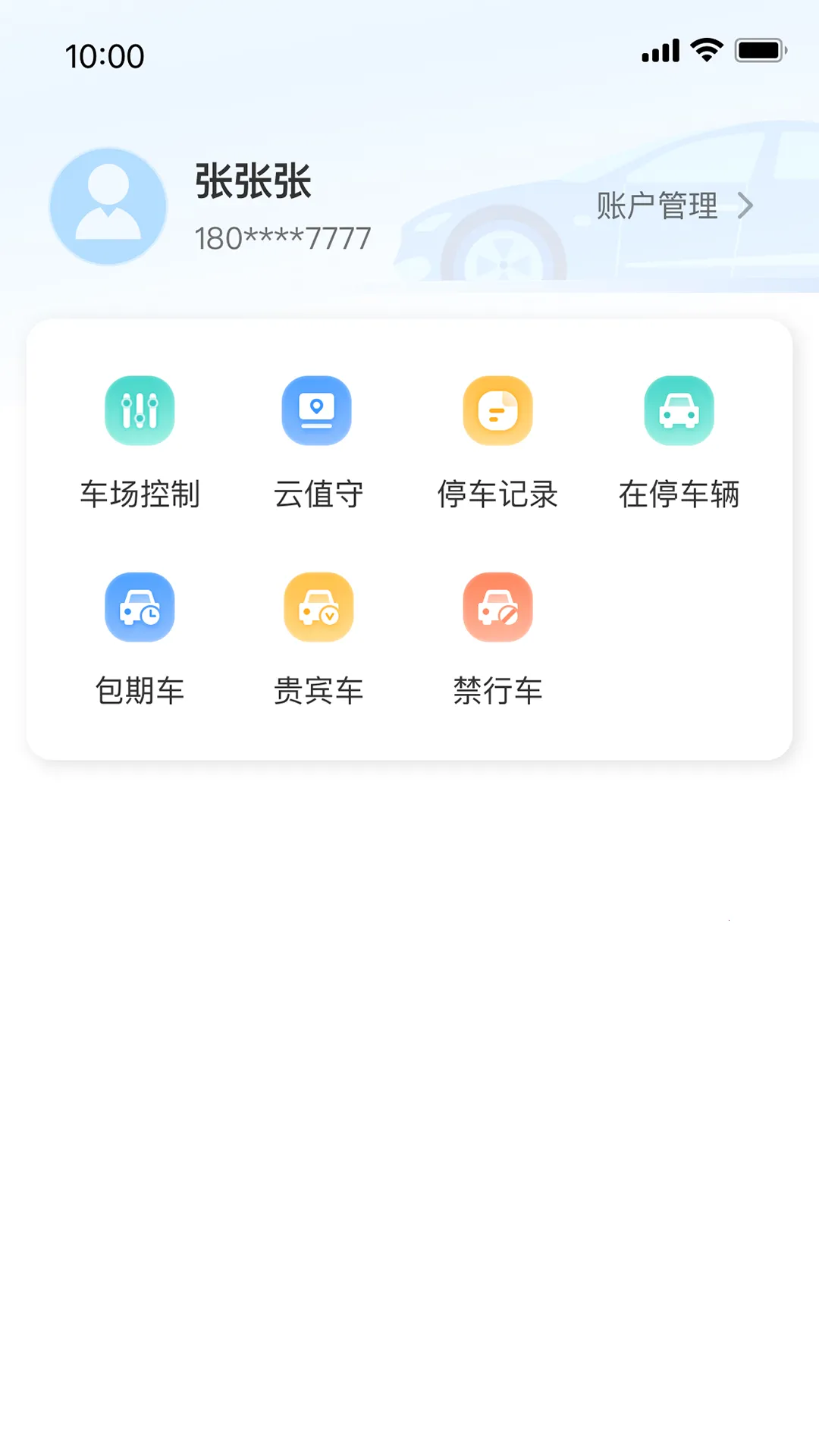This screenshot has width=819, height=1456.
Task: Open the 账户管理 account management link
Action: coord(657,206)
